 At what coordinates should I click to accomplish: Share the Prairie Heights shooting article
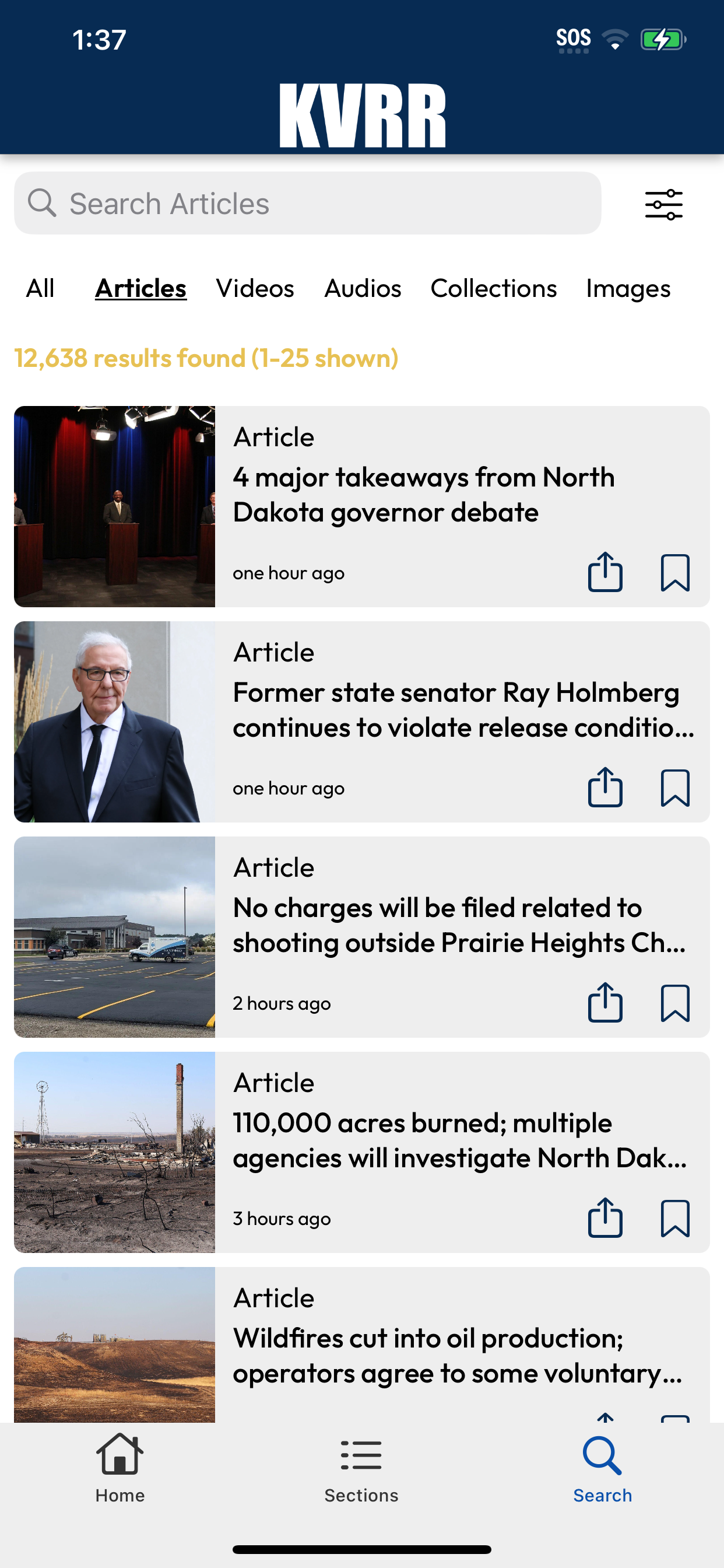click(x=604, y=1003)
